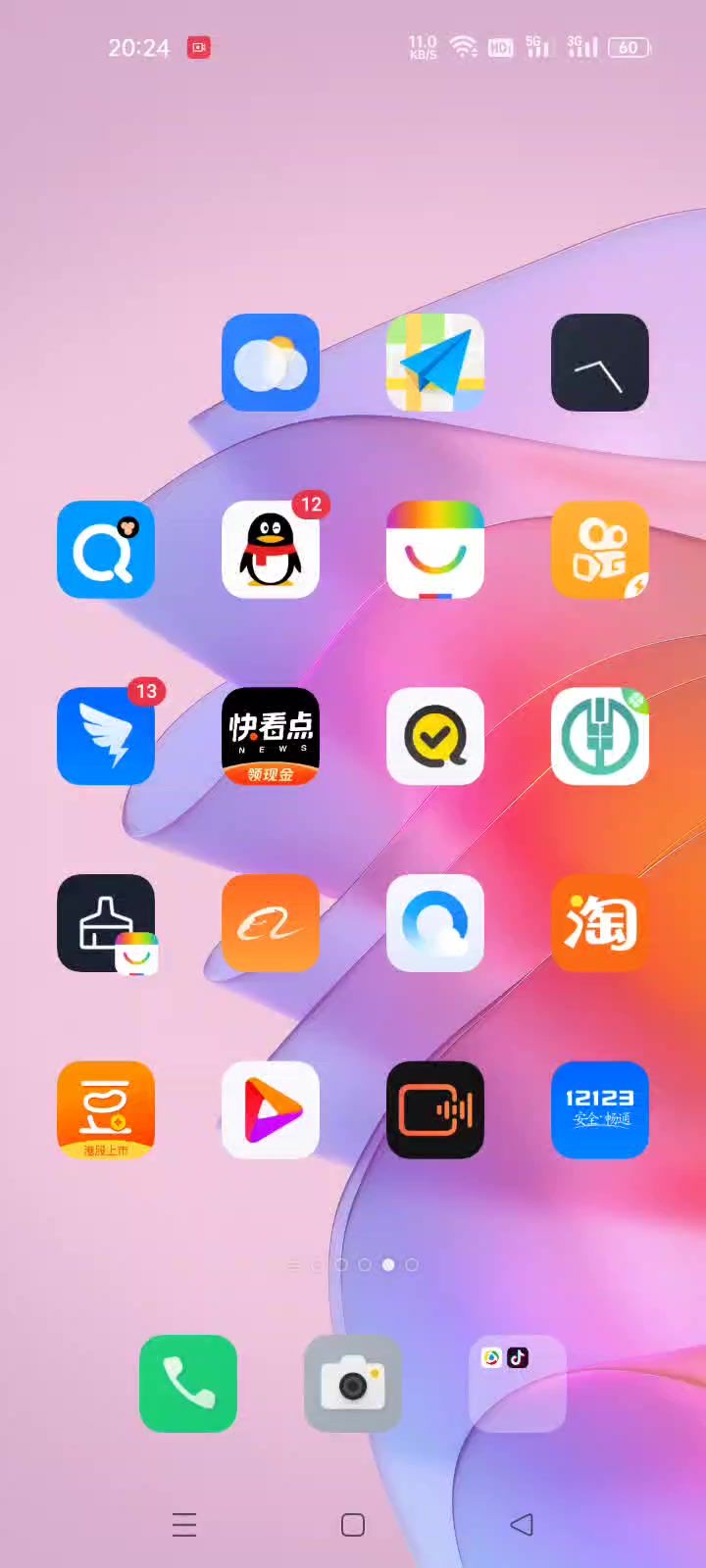Open the folder containing TikTok
The image size is (706, 1568).
[518, 1384]
